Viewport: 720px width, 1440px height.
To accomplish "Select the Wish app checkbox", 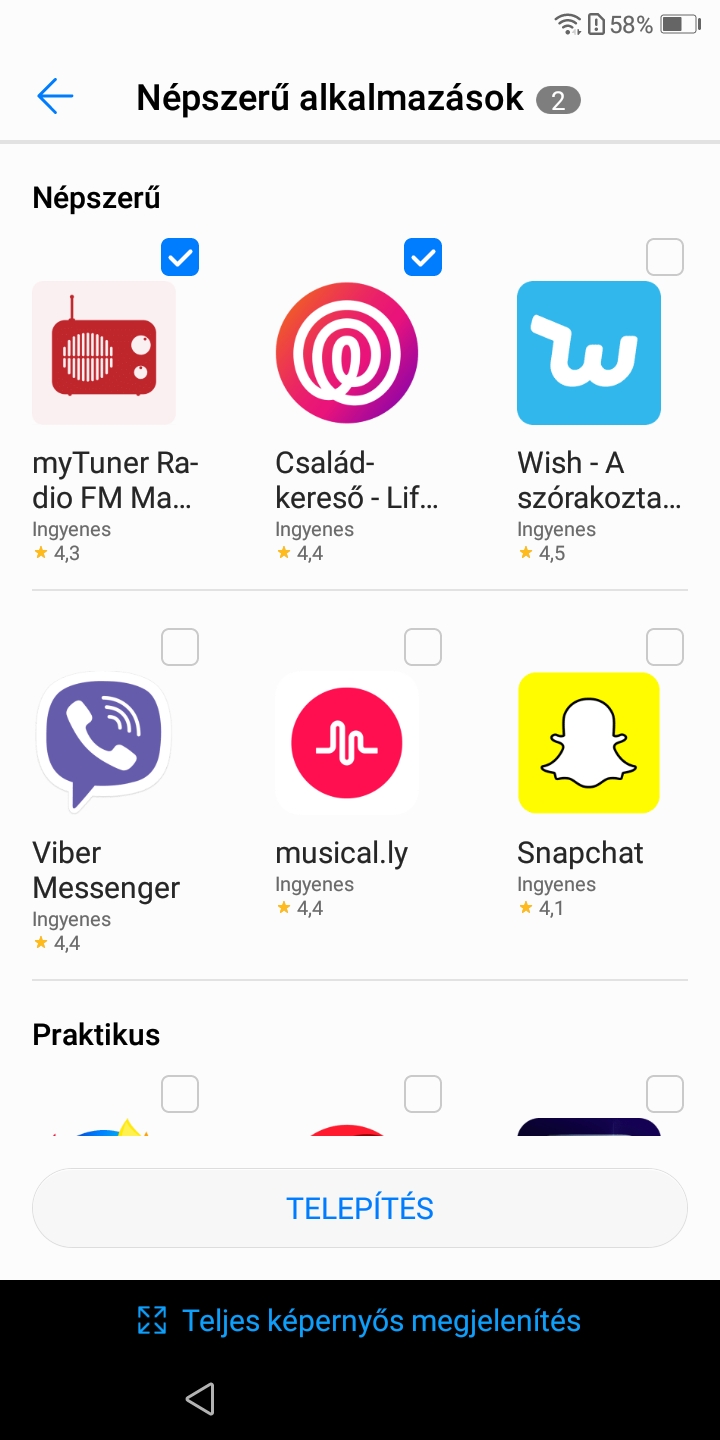I will pos(665,258).
